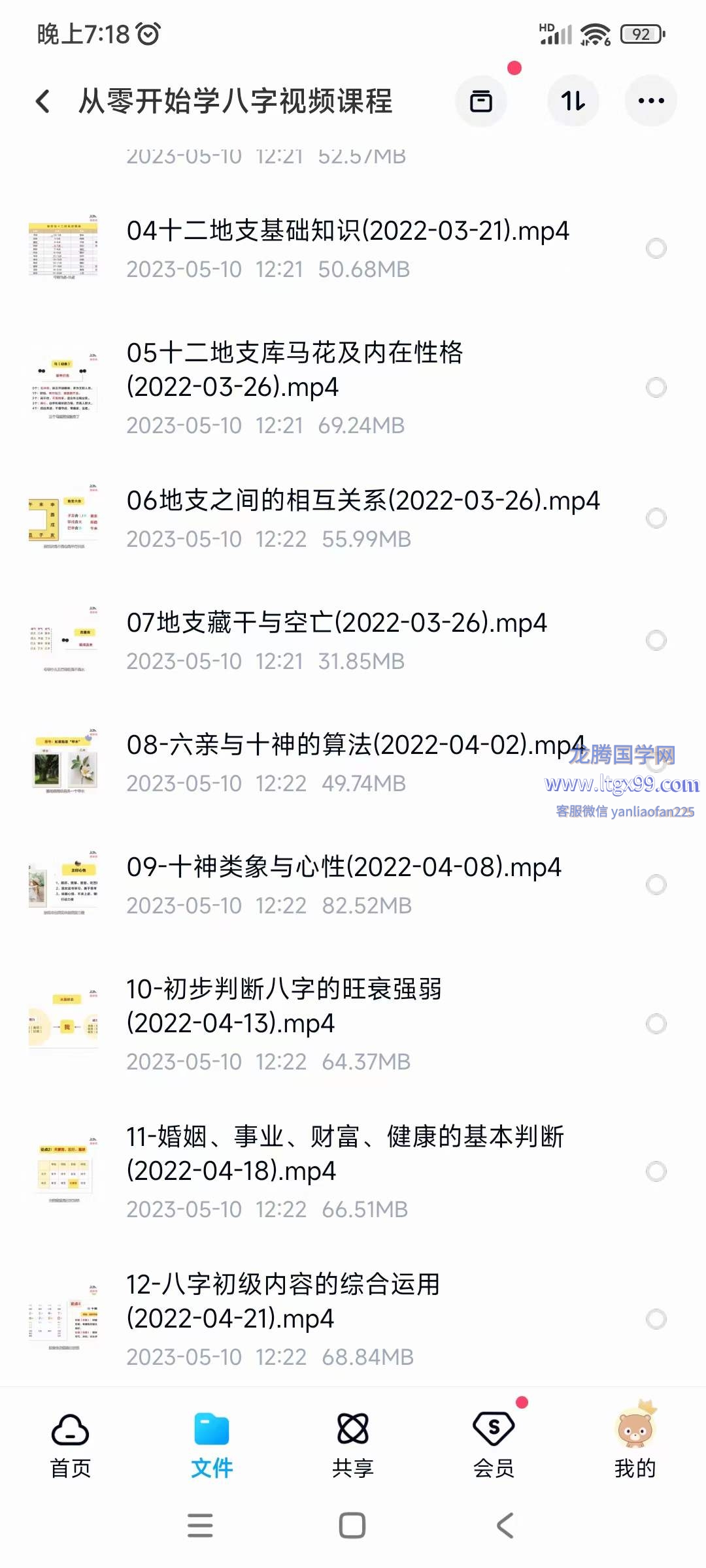Open the sort order option
706x1568 pixels.
pos(573,101)
